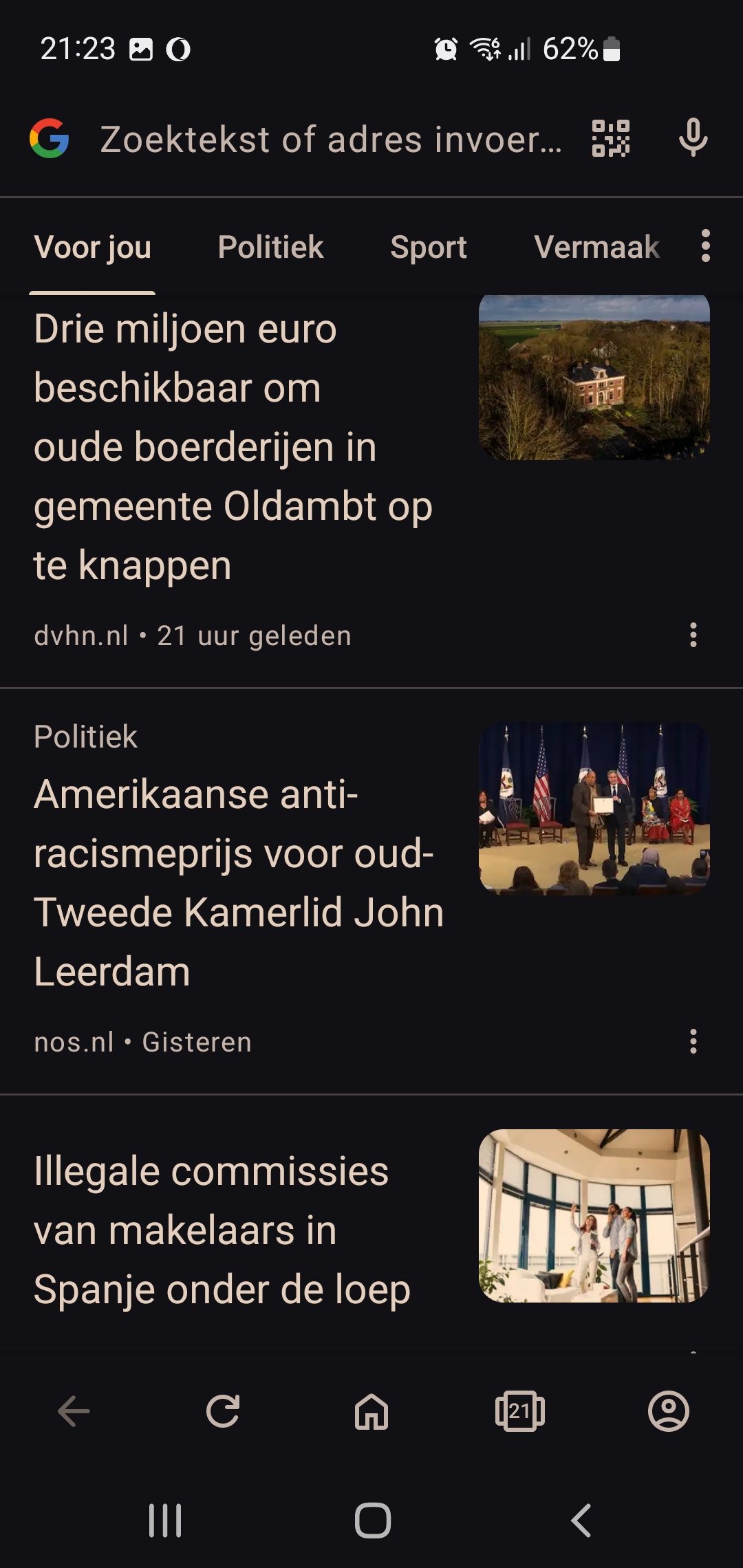Screen dimensions: 743x1568
Task: Go back using the browser back arrow
Action: click(x=74, y=1412)
